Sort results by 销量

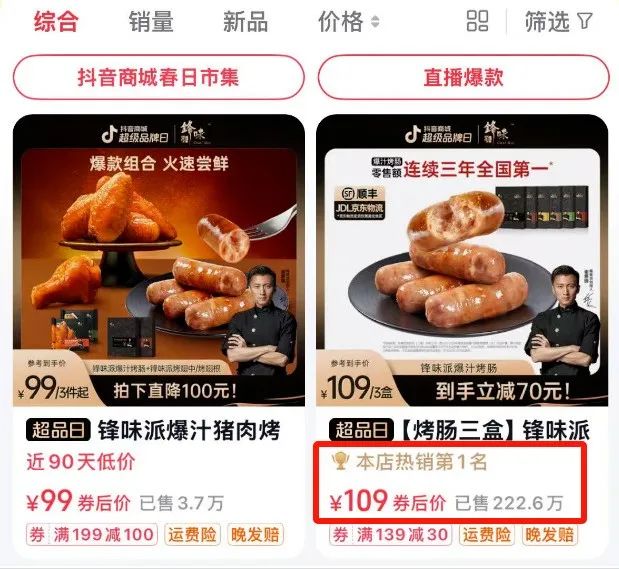click(151, 22)
